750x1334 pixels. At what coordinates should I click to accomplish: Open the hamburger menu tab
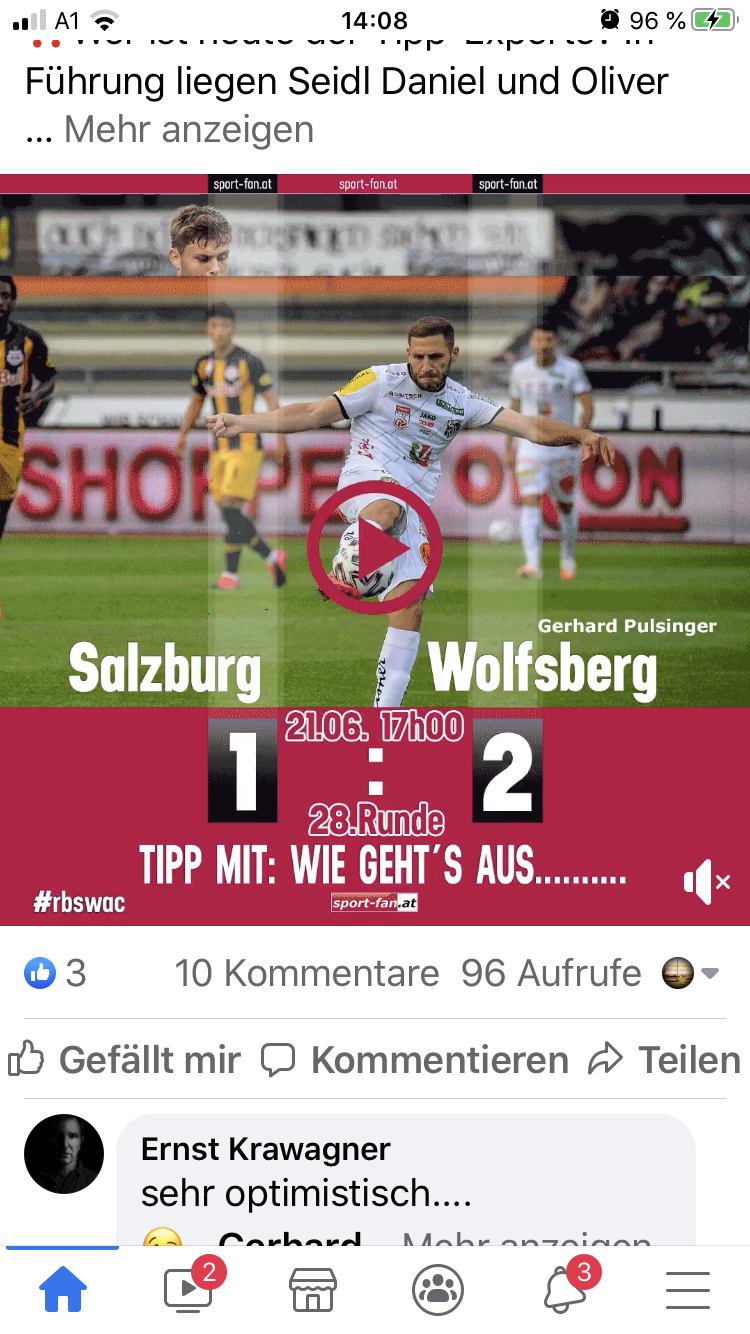click(x=688, y=1290)
